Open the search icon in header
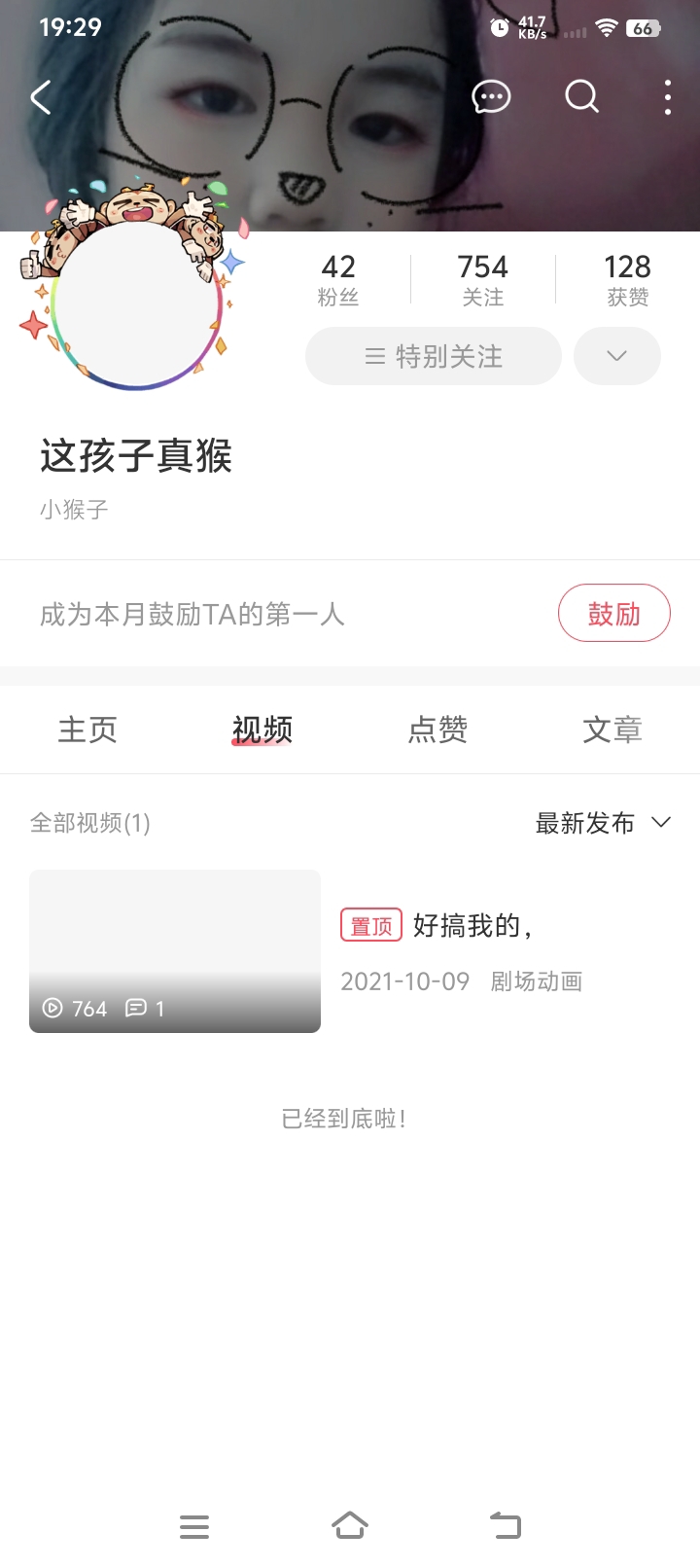700x1568 pixels. tap(581, 96)
